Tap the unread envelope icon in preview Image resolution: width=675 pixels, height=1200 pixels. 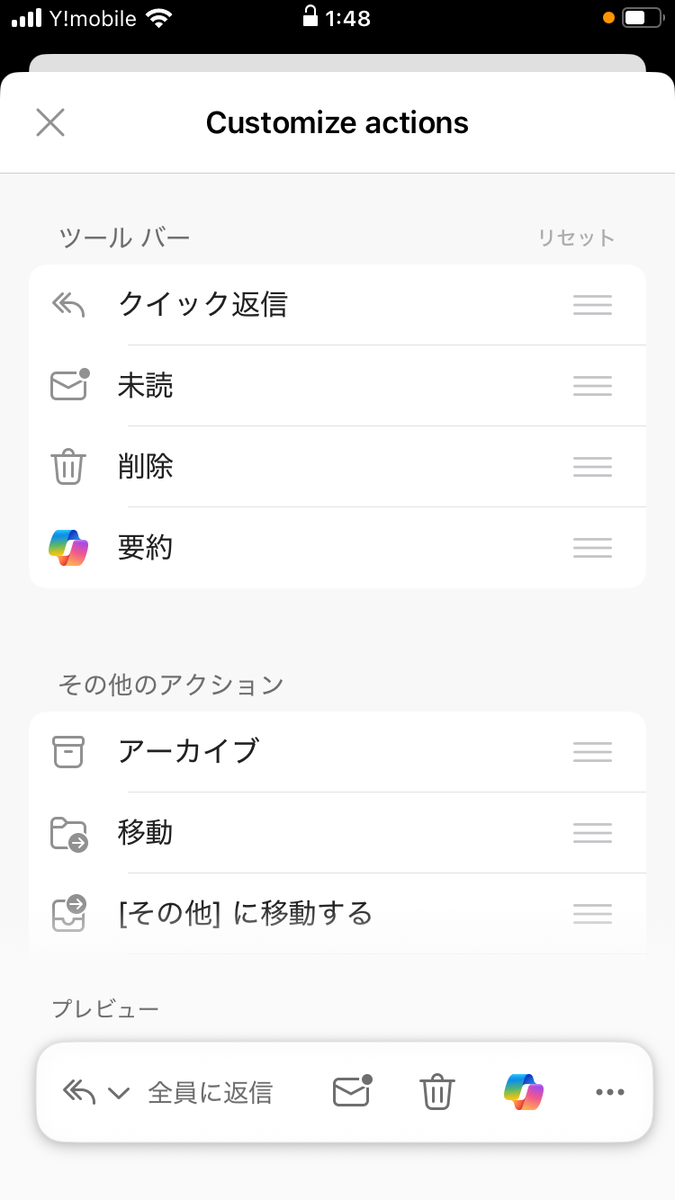tap(352, 1092)
